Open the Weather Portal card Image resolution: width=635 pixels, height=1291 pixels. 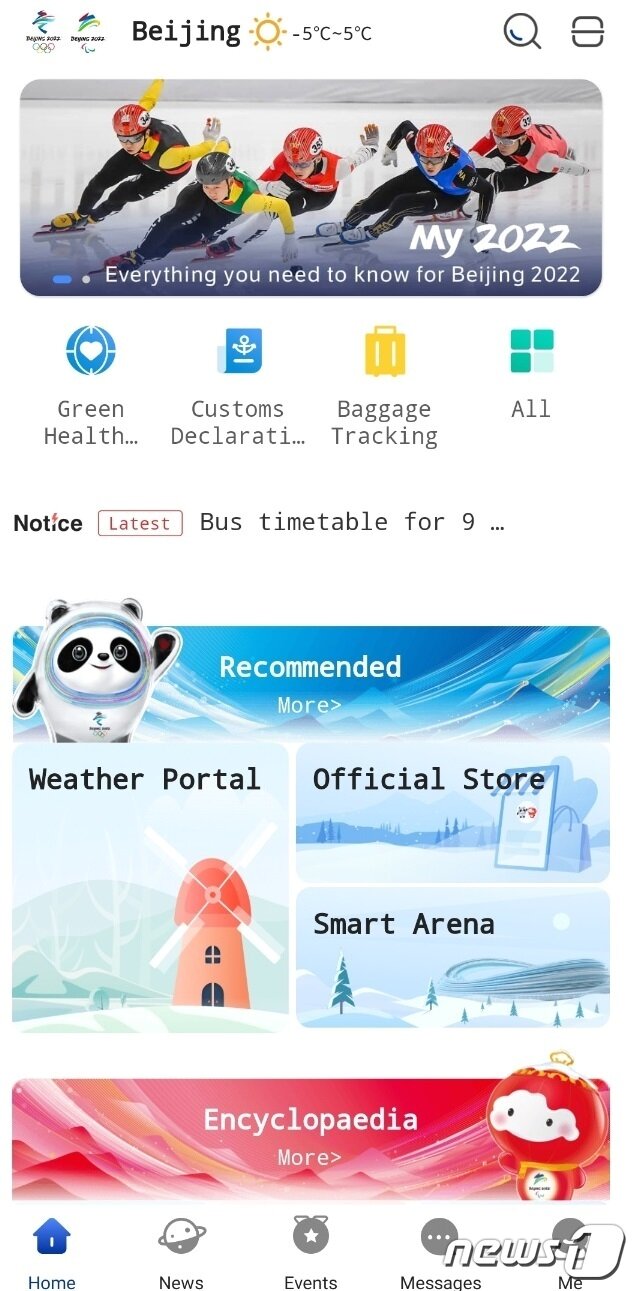[150, 886]
